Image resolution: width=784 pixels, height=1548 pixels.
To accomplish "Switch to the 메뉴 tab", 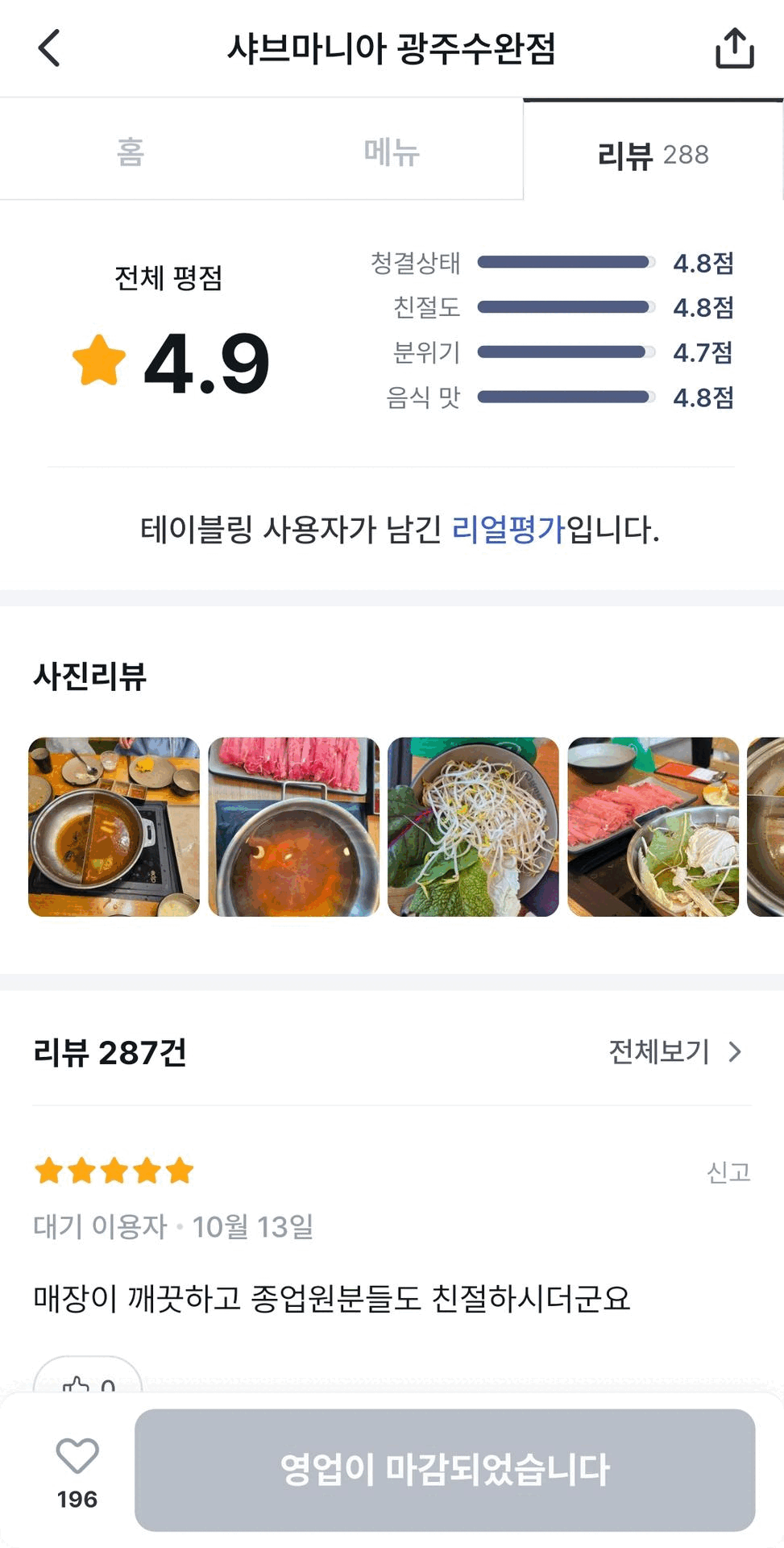I will coord(392,152).
